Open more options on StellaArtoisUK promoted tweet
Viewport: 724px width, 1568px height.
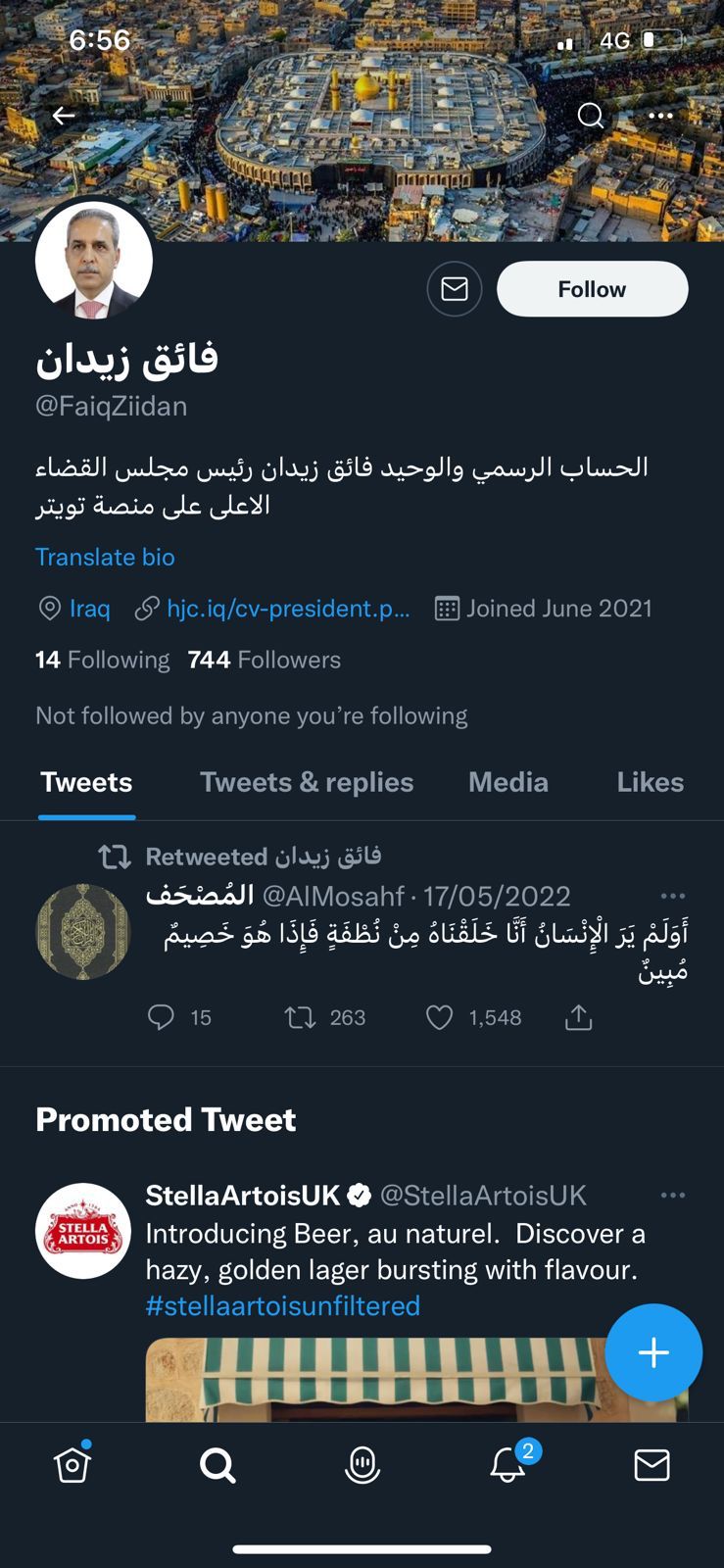pos(673,1196)
